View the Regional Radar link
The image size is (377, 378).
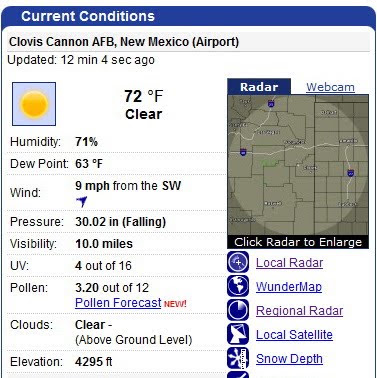pos(299,311)
